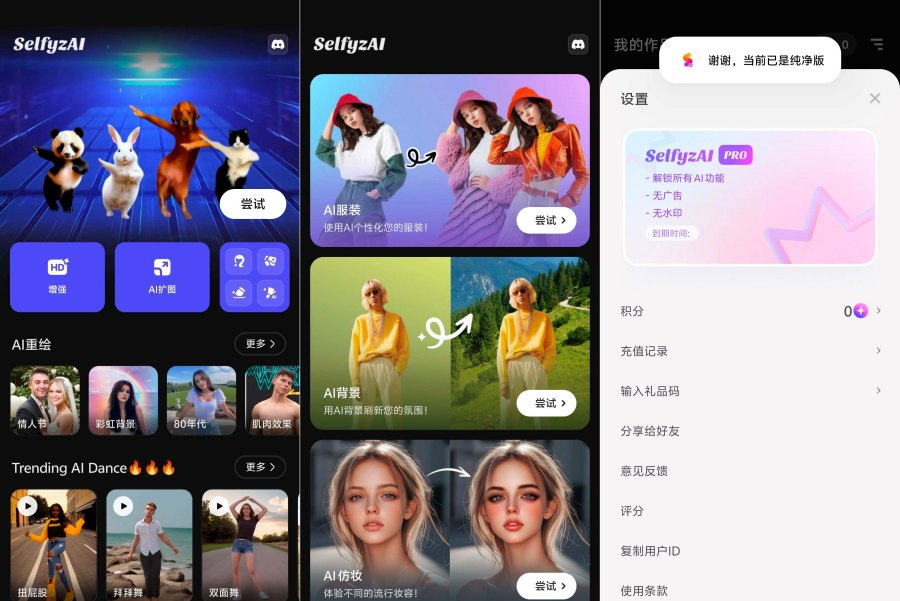Tap 尝试 on the AI仿妆 card
Screen dimensions: 900x601
point(546,585)
